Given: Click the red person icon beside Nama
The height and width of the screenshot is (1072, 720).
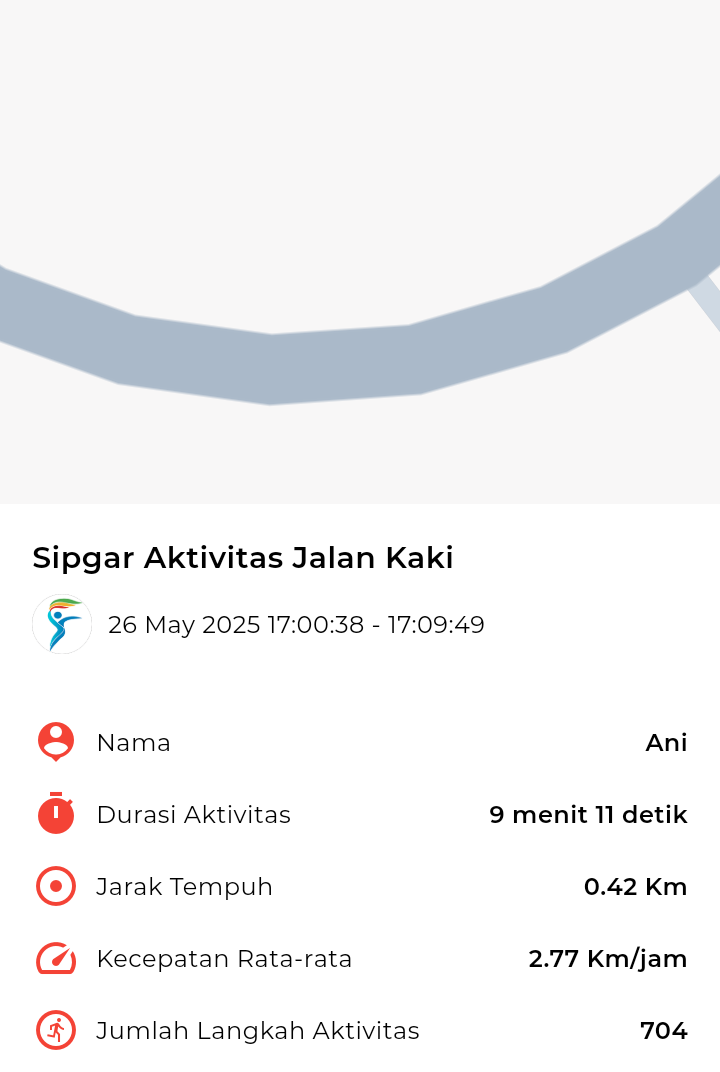Looking at the screenshot, I should tap(55, 742).
